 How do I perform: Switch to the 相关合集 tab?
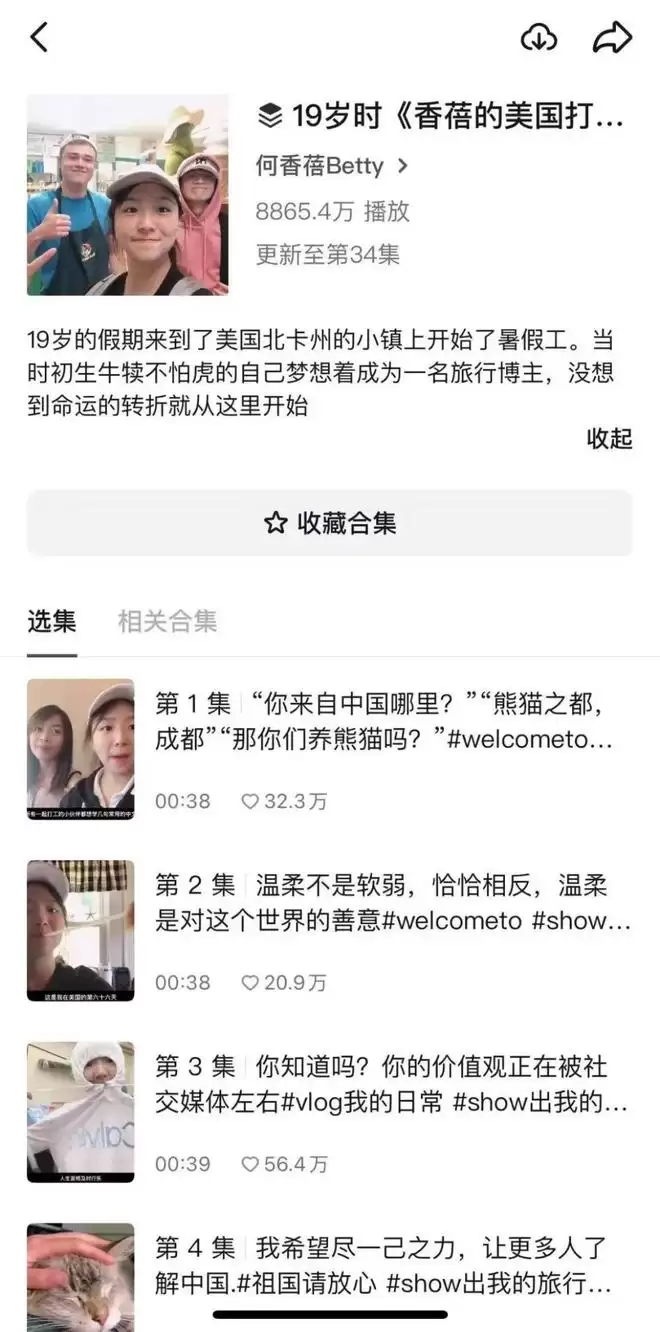coord(167,621)
